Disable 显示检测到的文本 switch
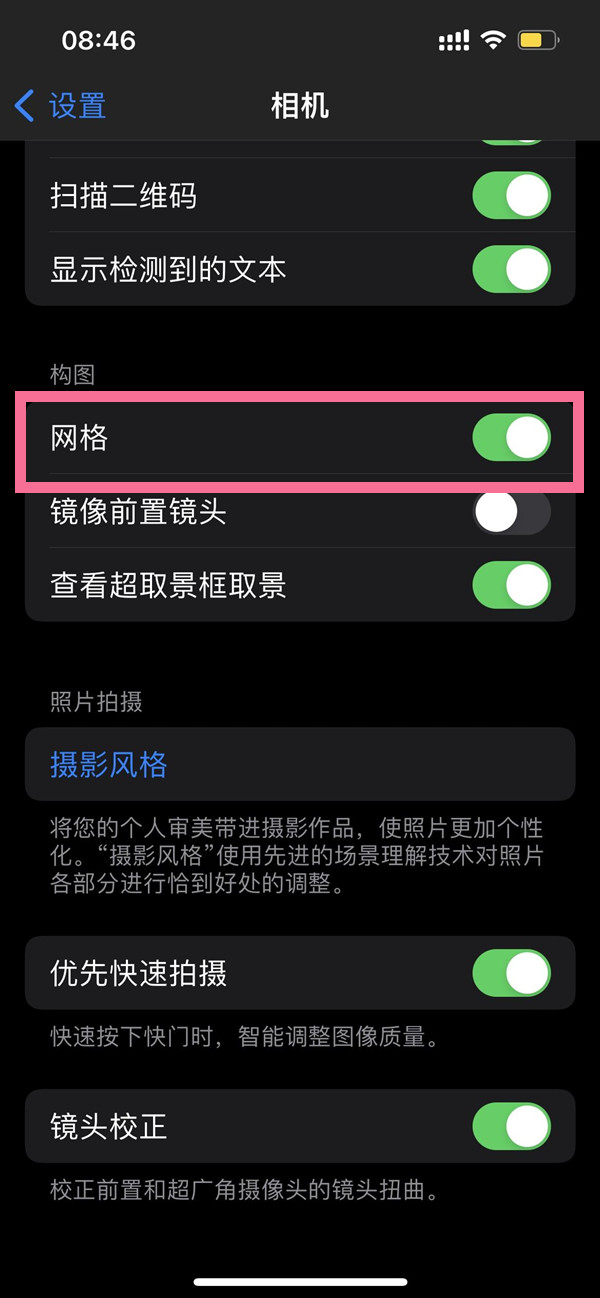This screenshot has height=1298, width=600. click(x=511, y=269)
